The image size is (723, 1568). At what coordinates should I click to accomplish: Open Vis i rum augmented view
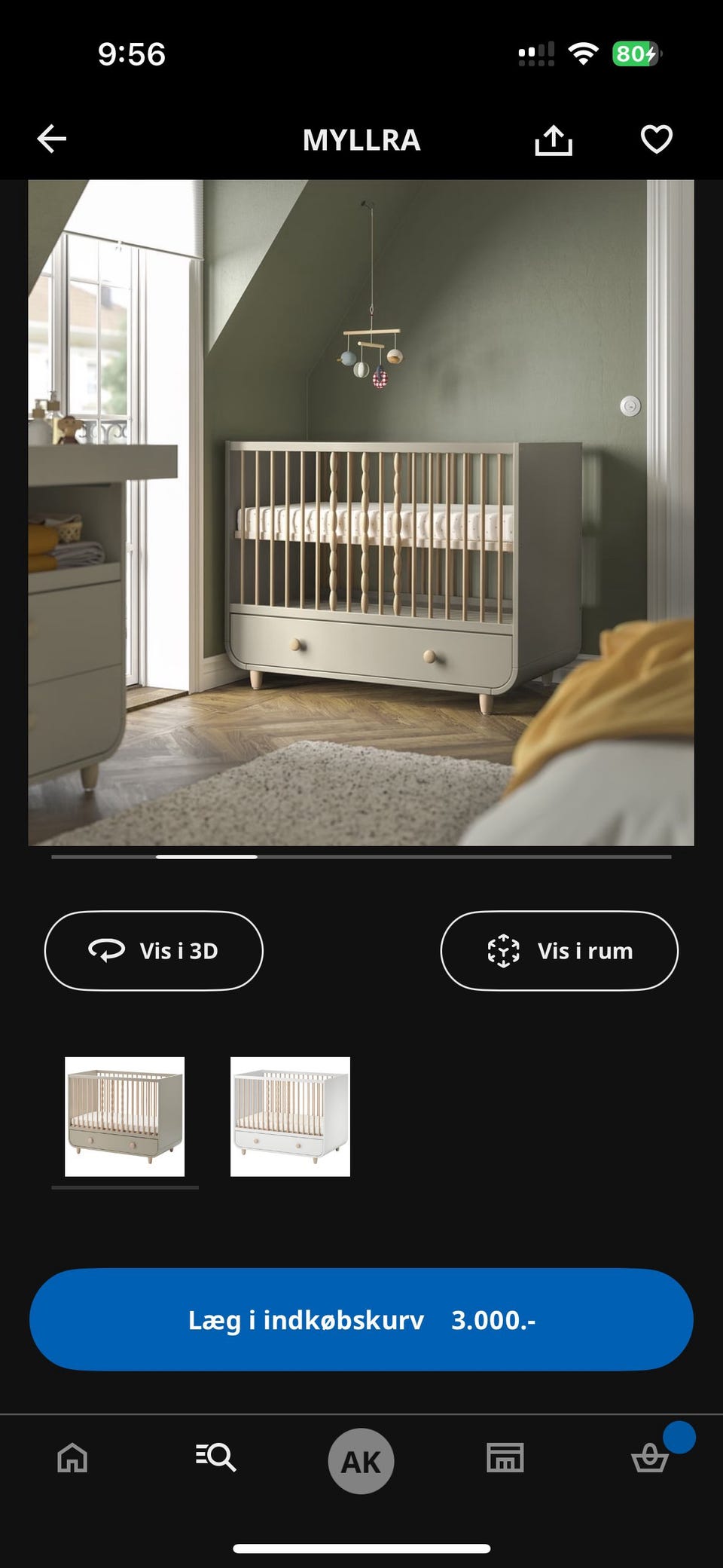click(560, 950)
